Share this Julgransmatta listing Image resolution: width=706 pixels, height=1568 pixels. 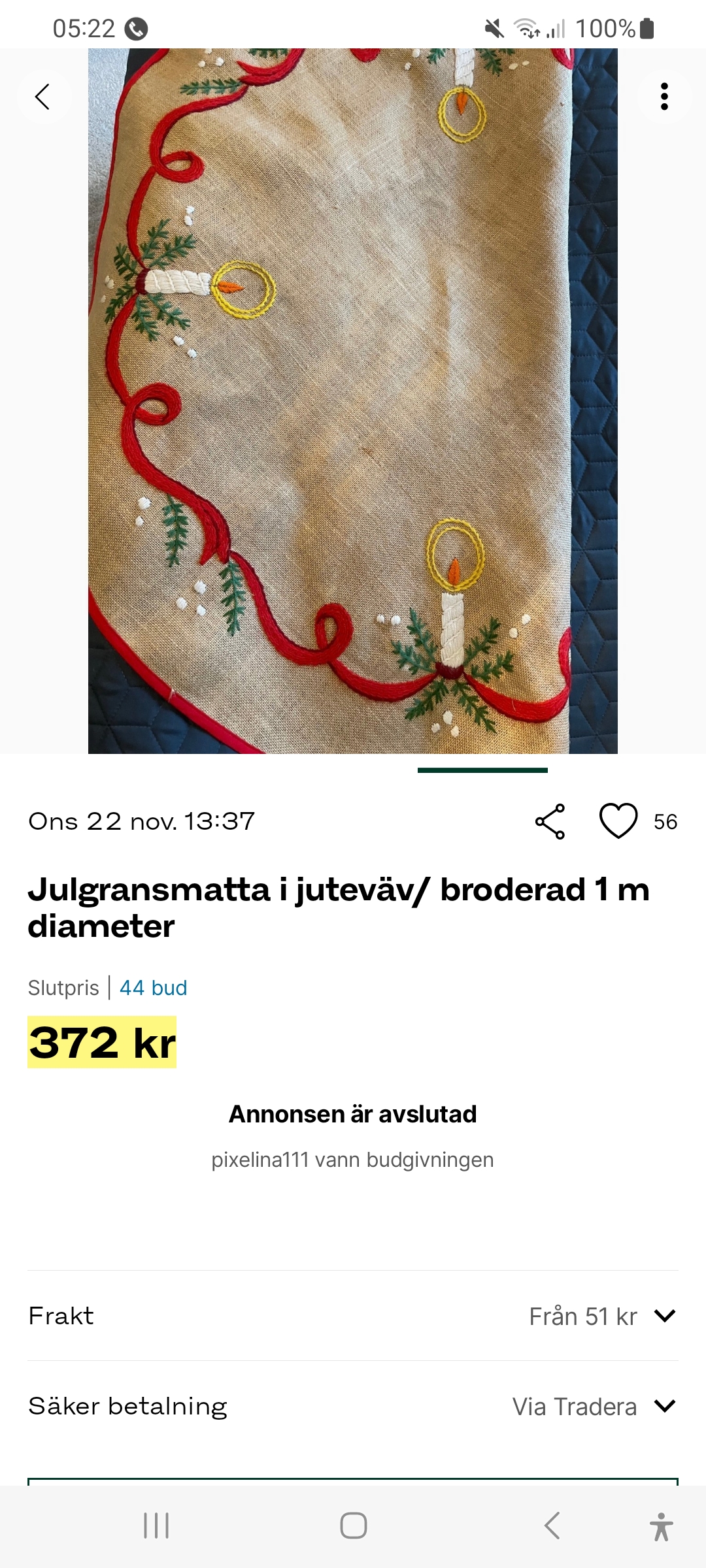coord(550,821)
